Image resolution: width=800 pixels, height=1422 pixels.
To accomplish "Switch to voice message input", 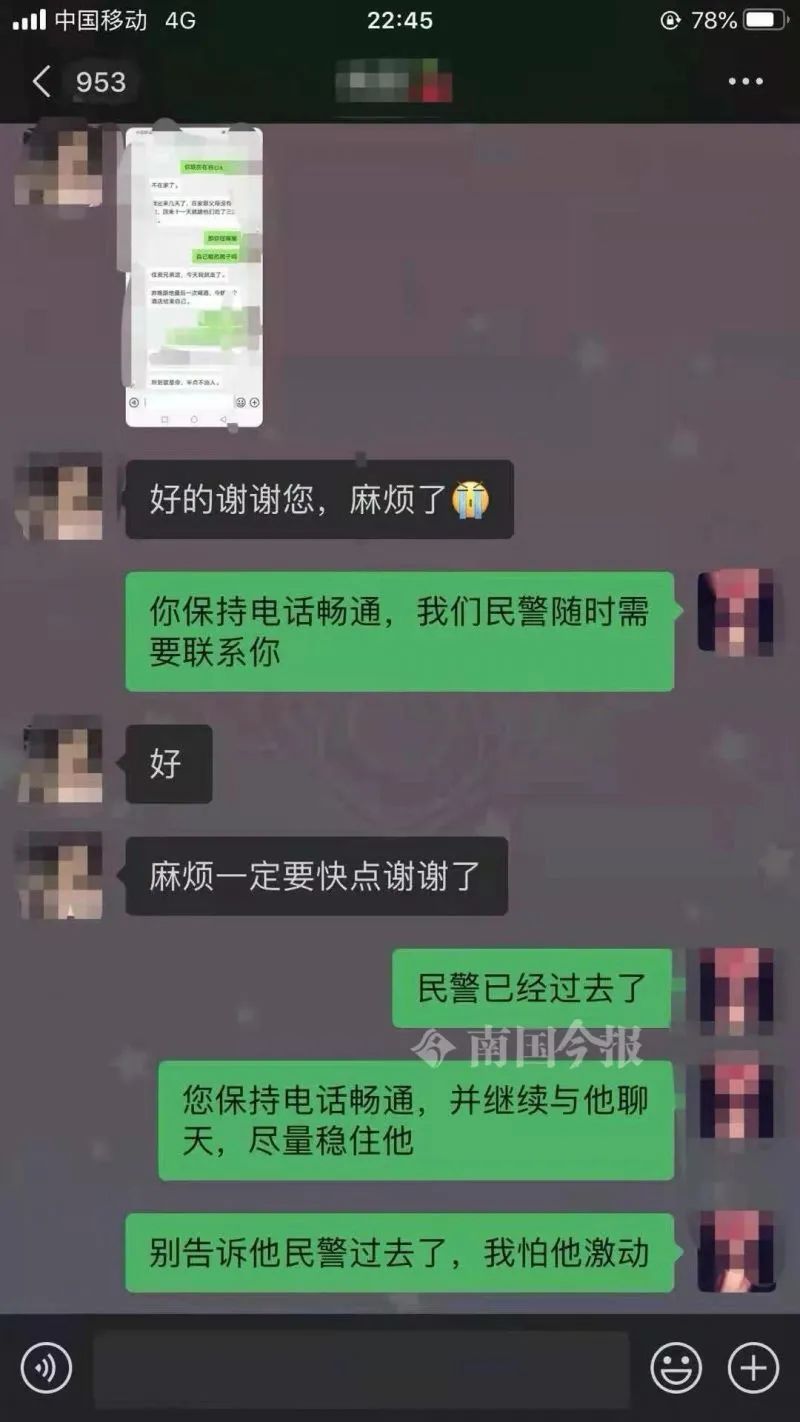I will [x=46, y=1367].
